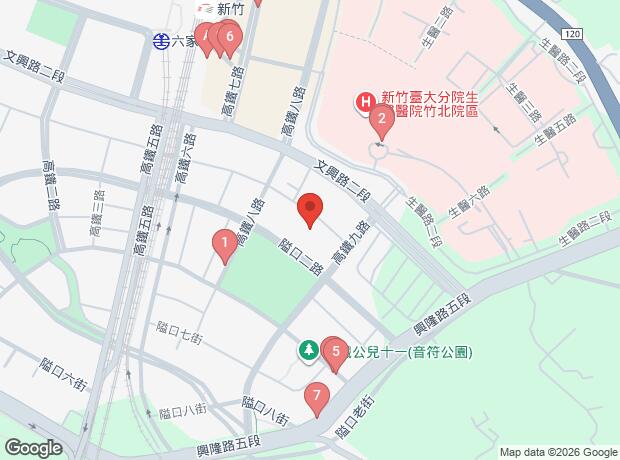Tap map marker number 2

[x=380, y=120]
